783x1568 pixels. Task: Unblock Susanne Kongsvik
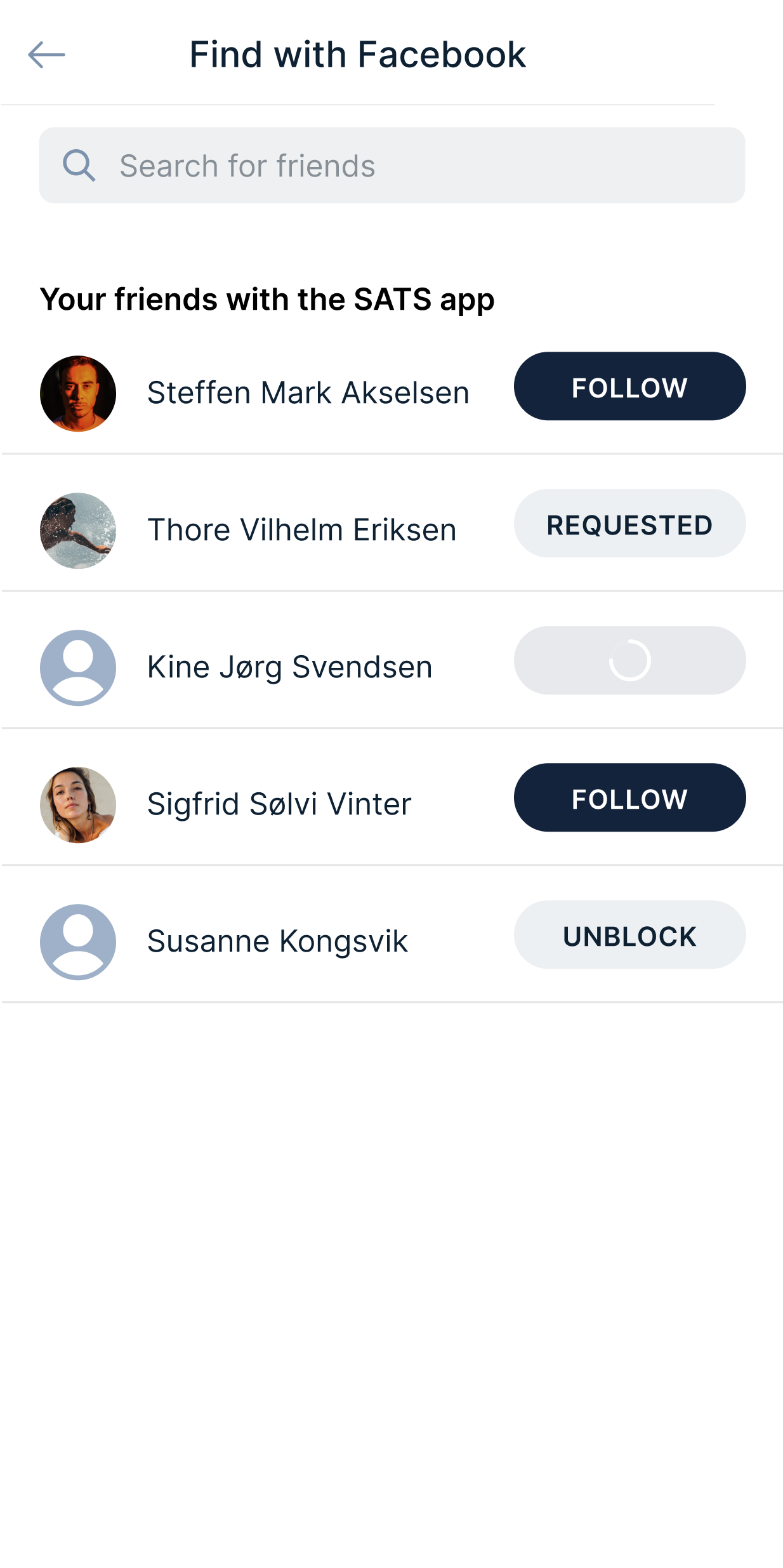tap(629, 935)
